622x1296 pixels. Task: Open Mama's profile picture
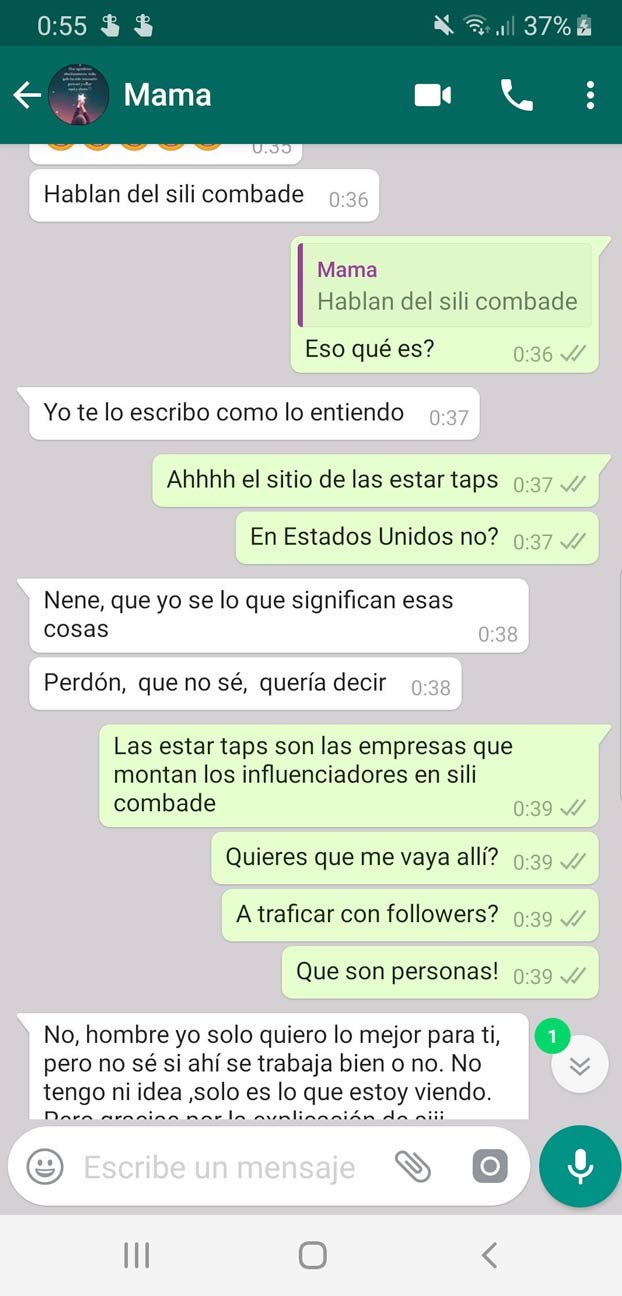[x=78, y=95]
